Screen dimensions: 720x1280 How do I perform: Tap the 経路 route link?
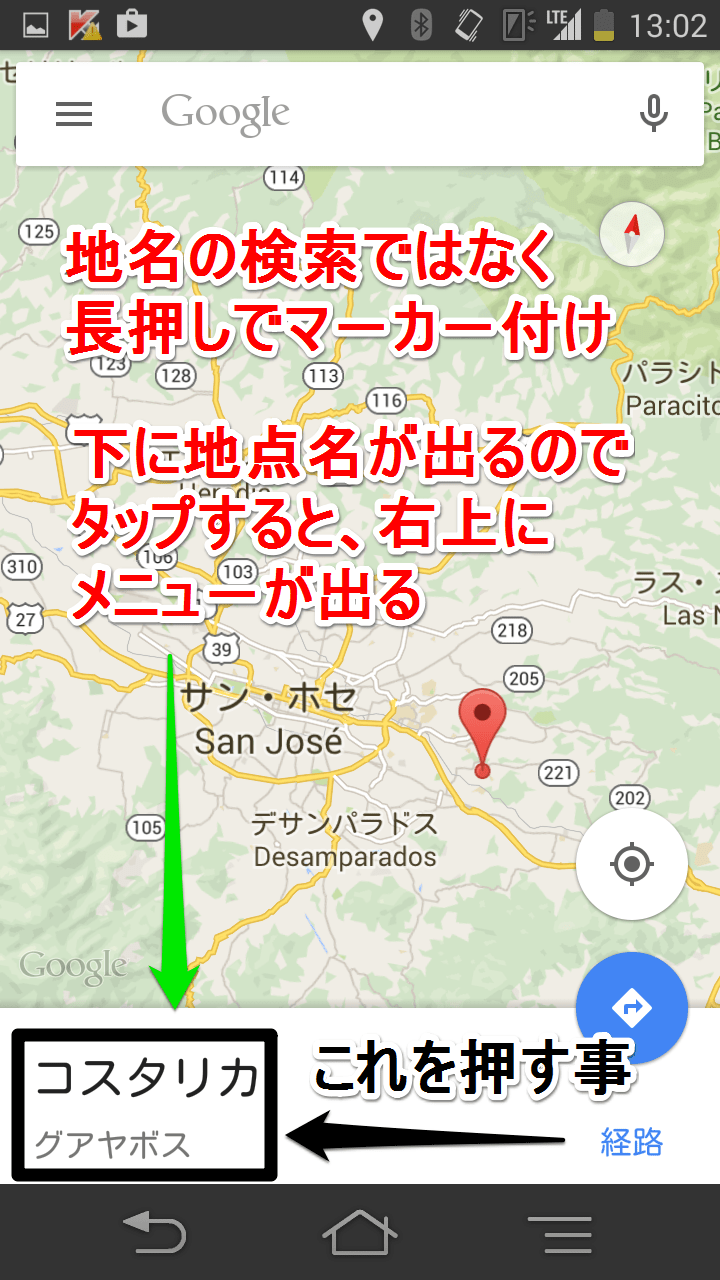(632, 1141)
